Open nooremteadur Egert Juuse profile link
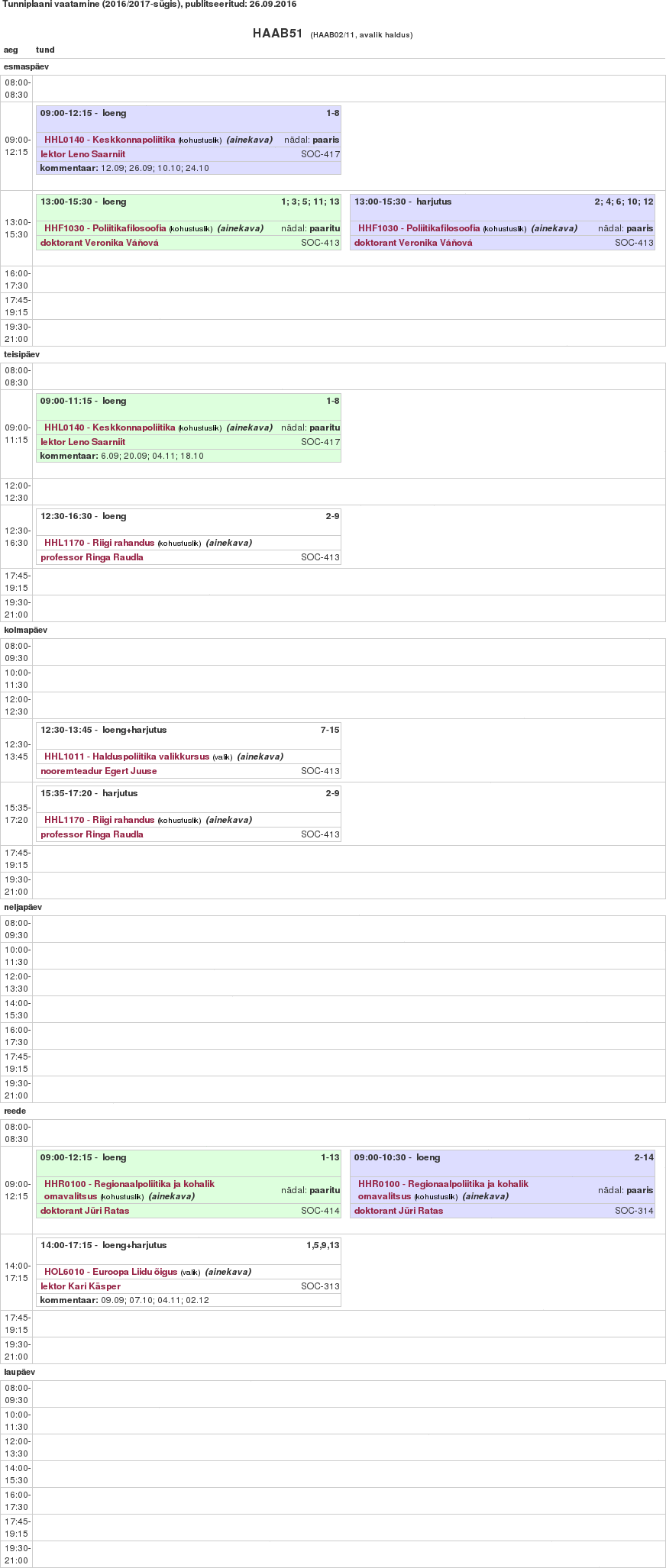The width and height of the screenshot is (666, 1568). coord(99,771)
